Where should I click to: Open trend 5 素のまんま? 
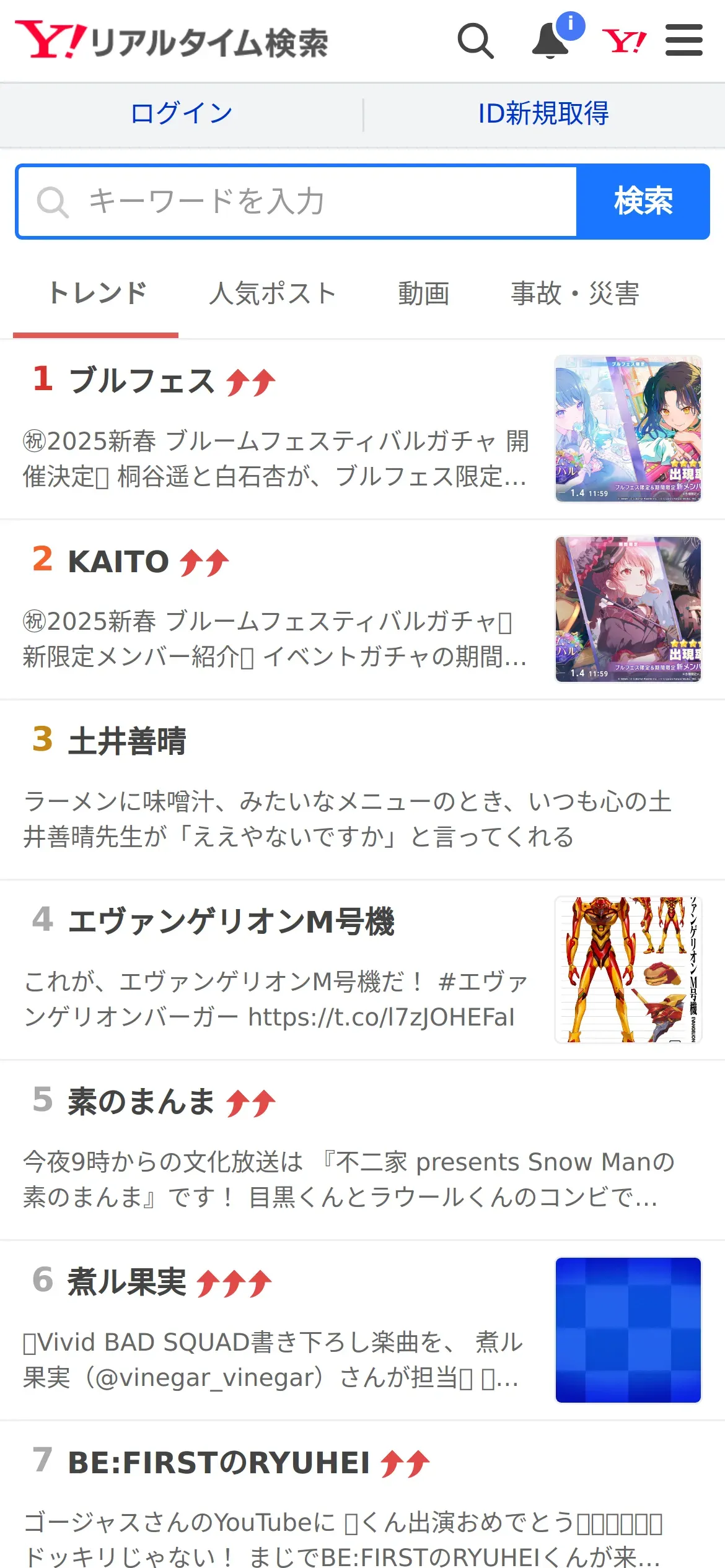pos(362,1151)
